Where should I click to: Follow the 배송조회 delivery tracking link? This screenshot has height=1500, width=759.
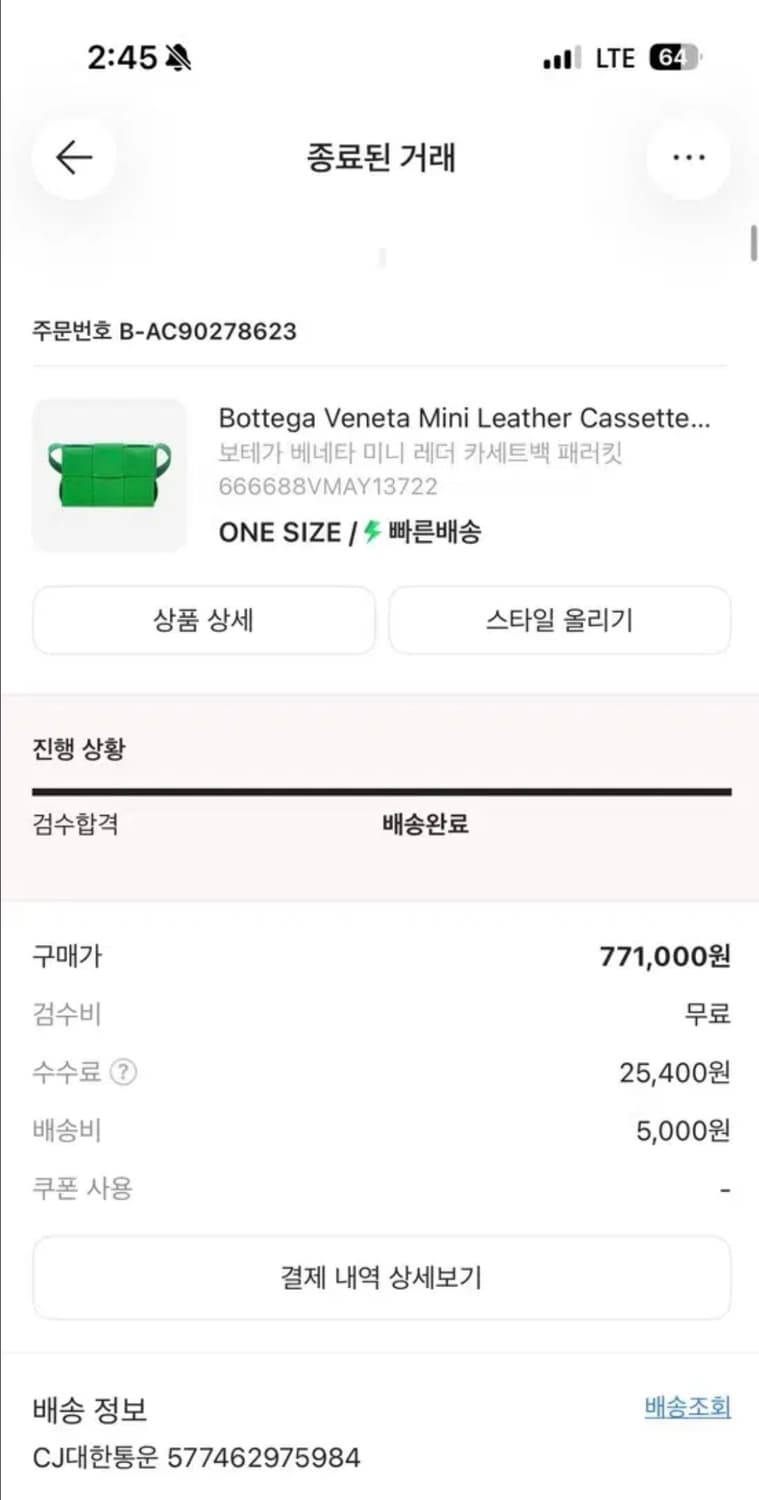pos(687,1406)
